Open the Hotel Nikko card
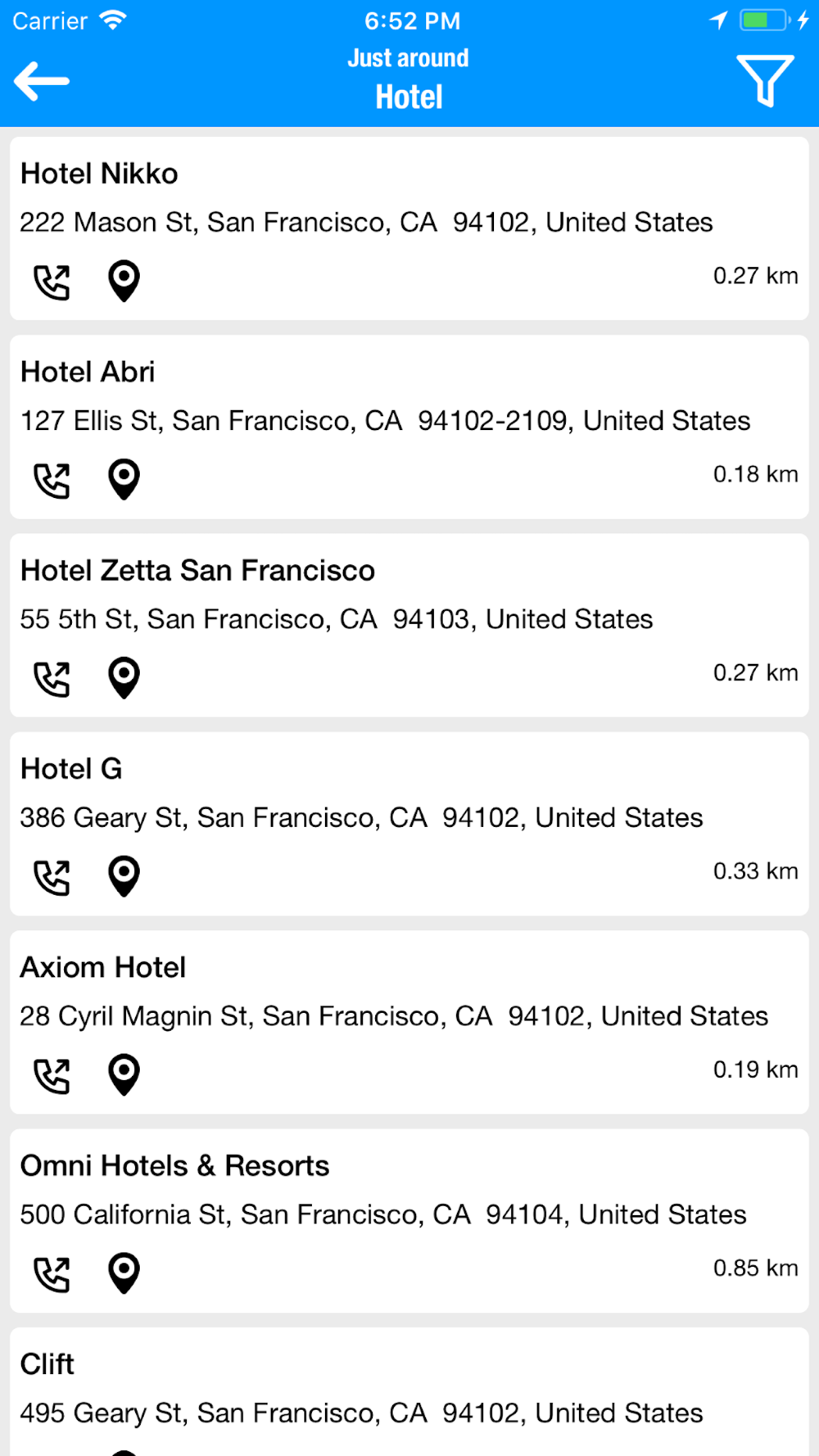This screenshot has height=1456, width=819. point(409,228)
